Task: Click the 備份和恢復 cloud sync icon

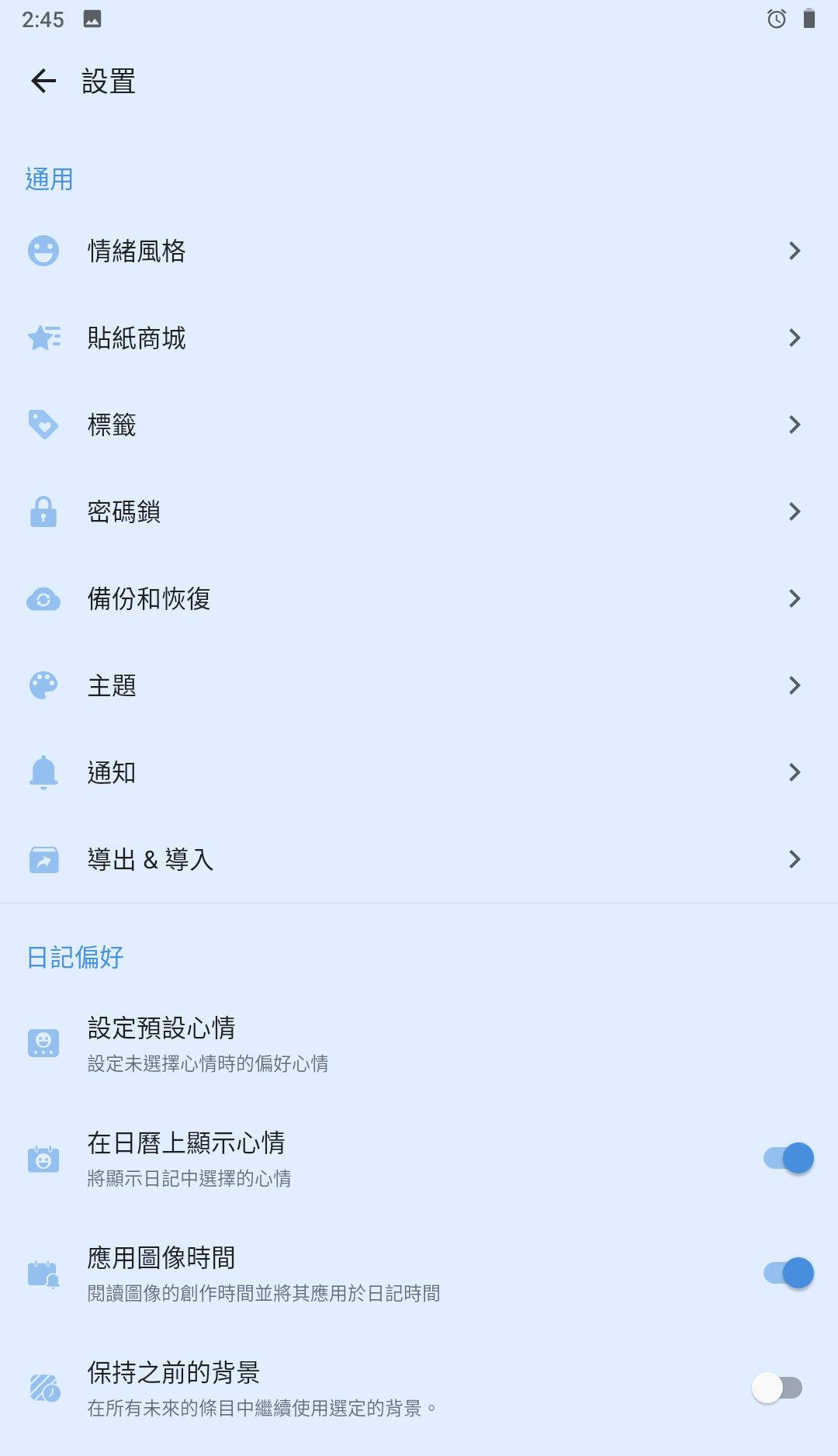Action: (44, 598)
